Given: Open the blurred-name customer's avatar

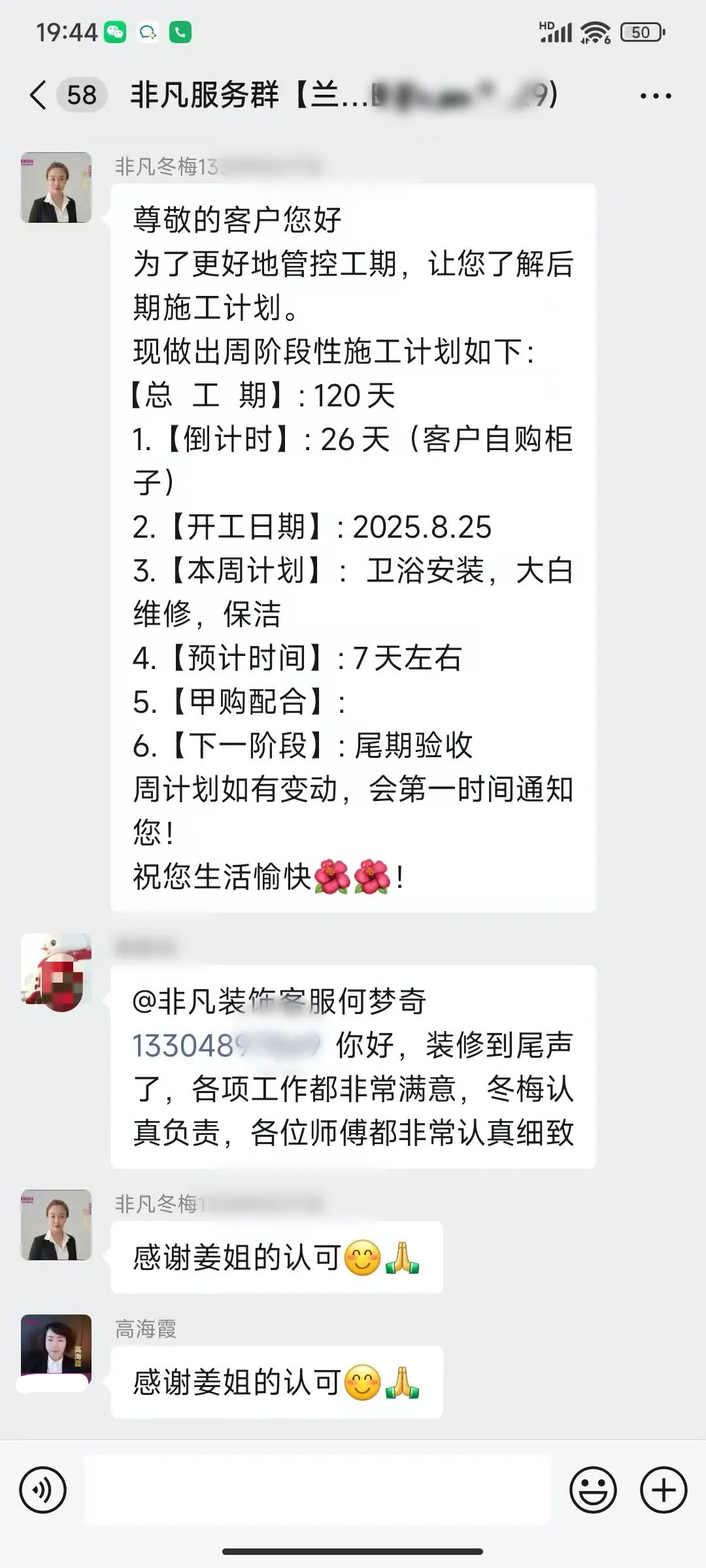Looking at the screenshot, I should tap(56, 969).
